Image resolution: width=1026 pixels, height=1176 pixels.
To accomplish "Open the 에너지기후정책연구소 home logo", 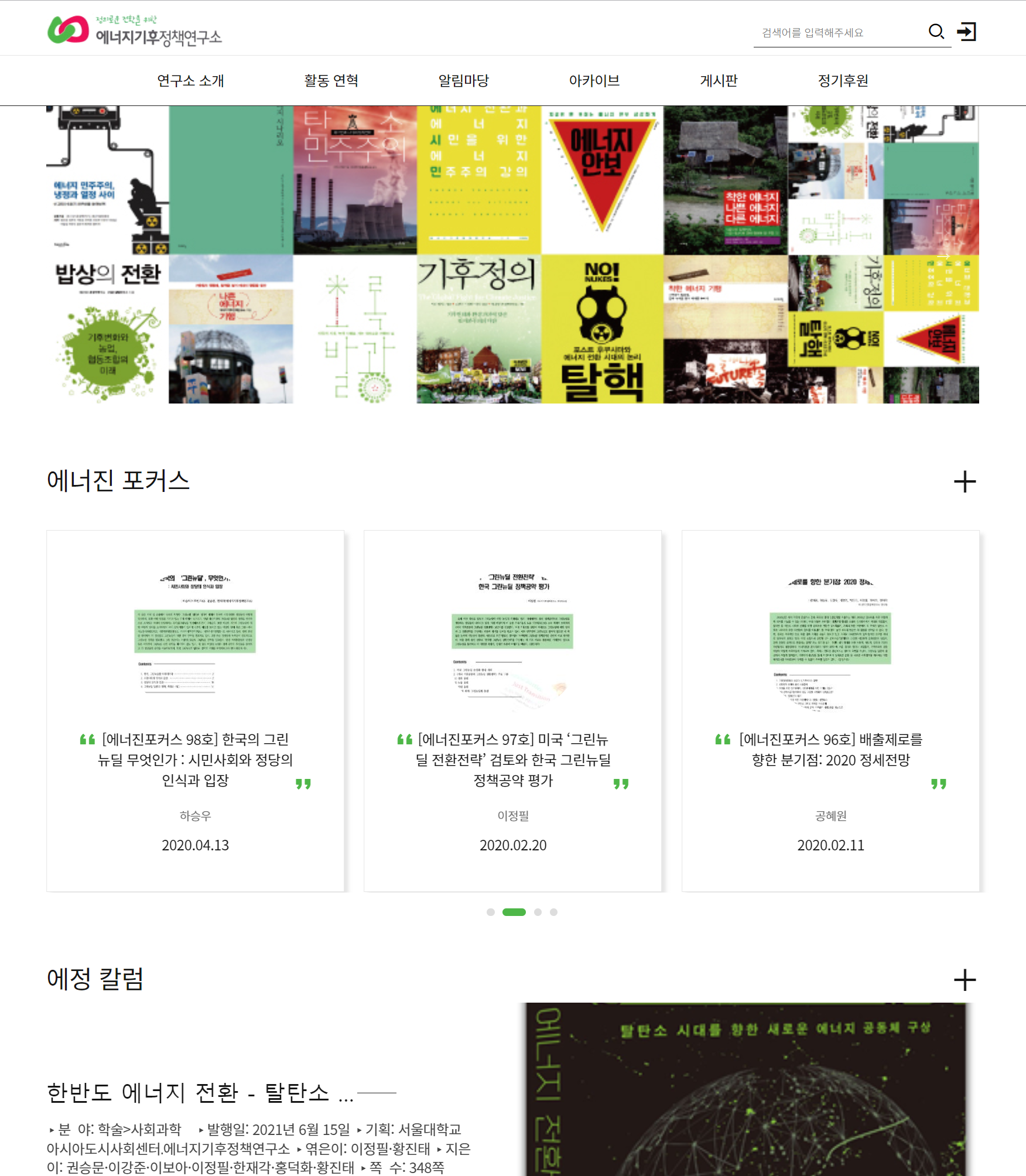I will [135, 30].
